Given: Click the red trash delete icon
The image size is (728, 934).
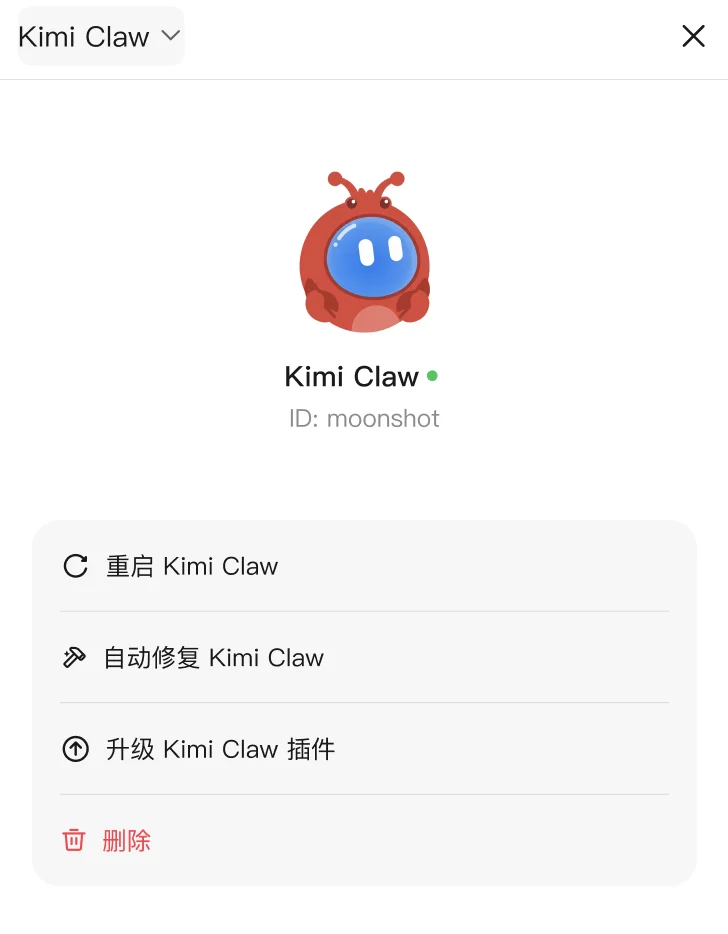Looking at the screenshot, I should point(73,840).
